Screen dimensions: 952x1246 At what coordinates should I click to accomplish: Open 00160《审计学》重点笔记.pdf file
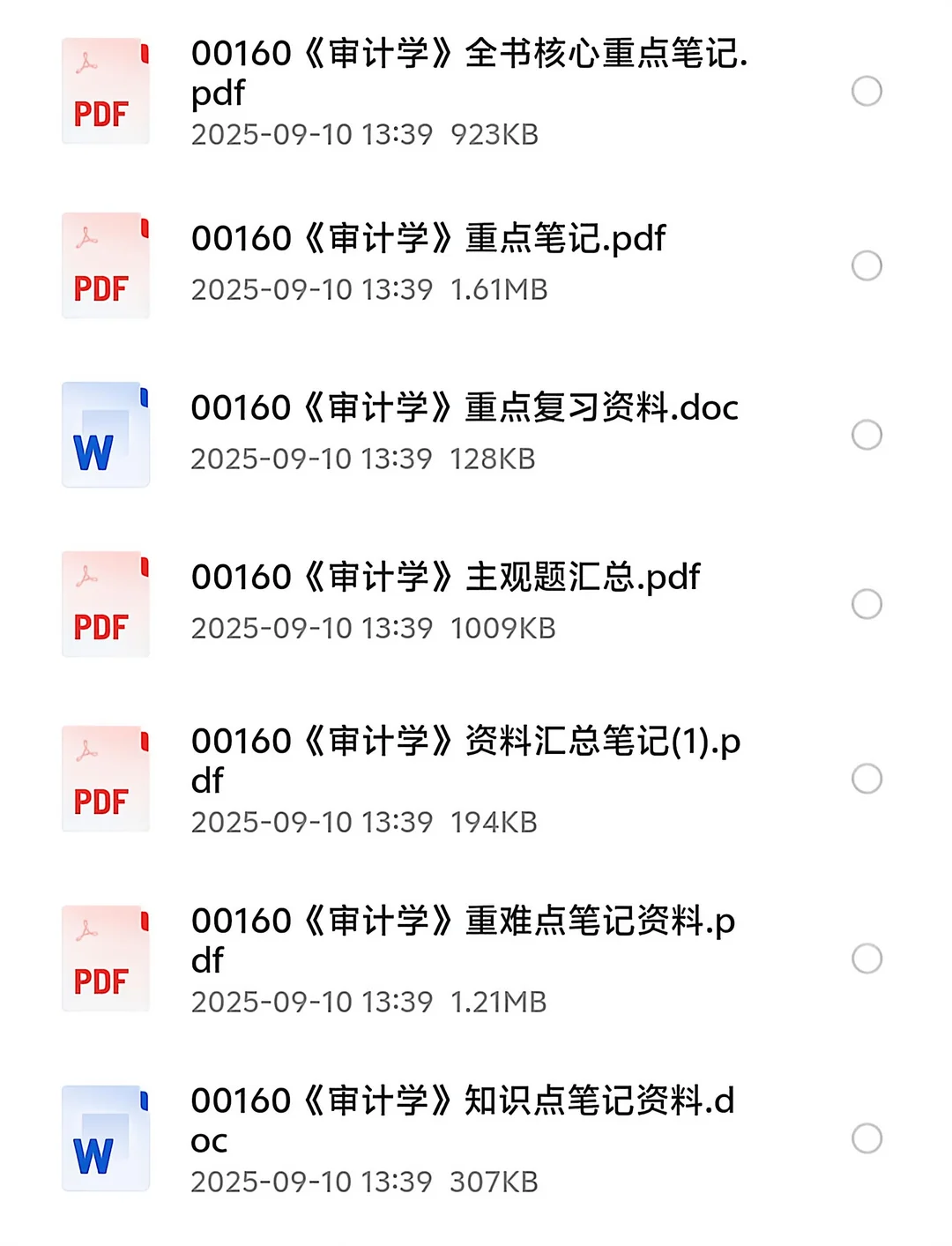tap(428, 239)
